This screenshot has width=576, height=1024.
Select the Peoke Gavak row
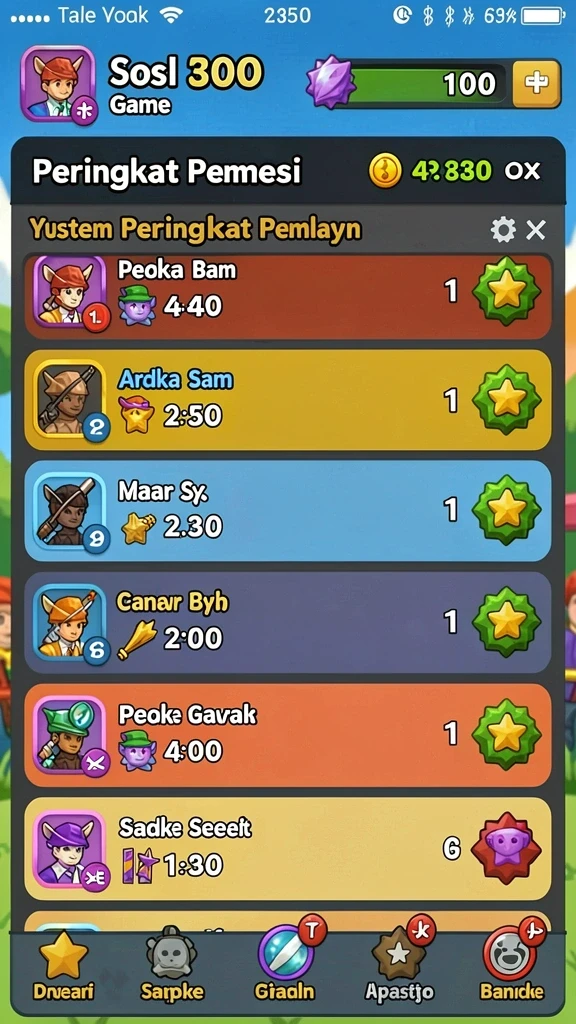tap(288, 735)
